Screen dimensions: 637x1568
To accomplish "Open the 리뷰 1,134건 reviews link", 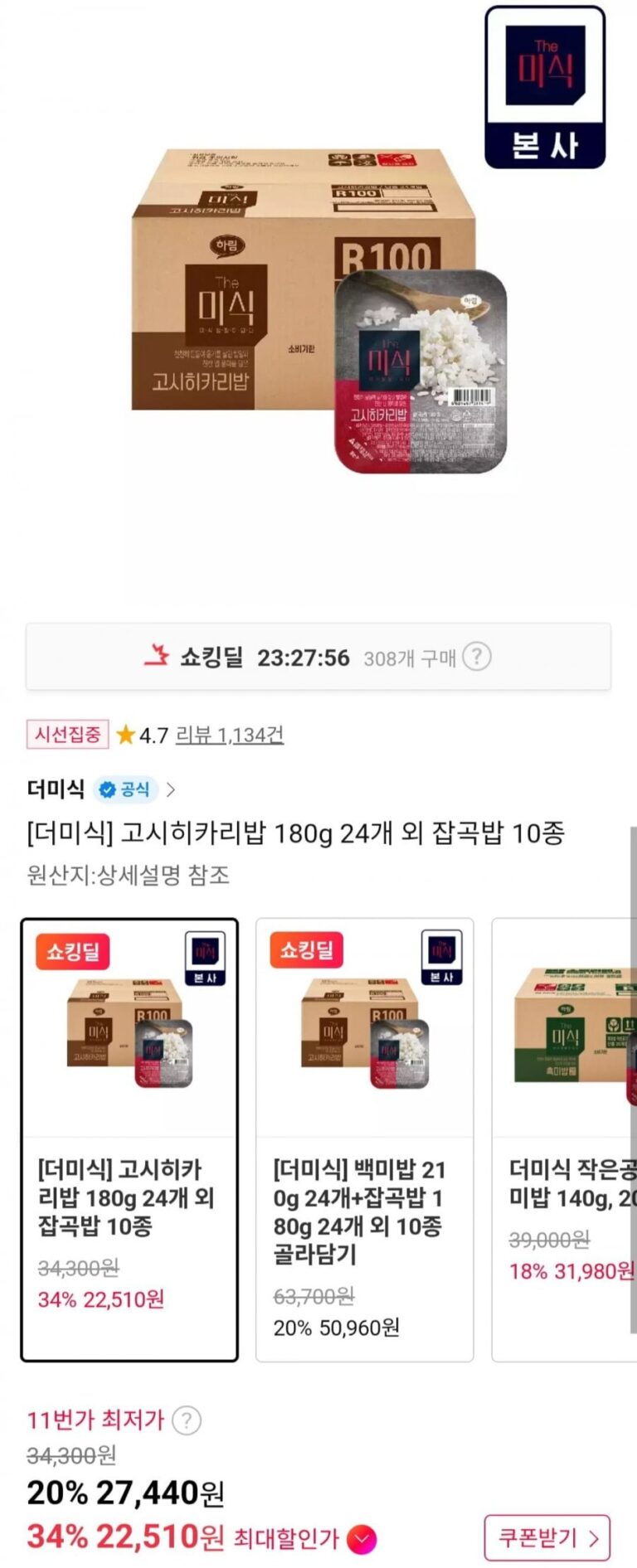I will (x=229, y=735).
